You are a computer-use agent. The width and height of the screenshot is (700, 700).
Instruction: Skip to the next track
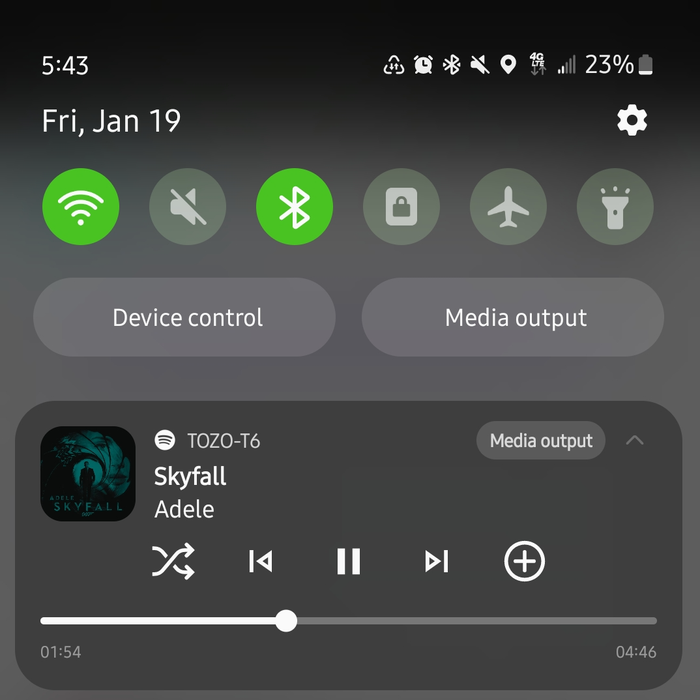[436, 562]
